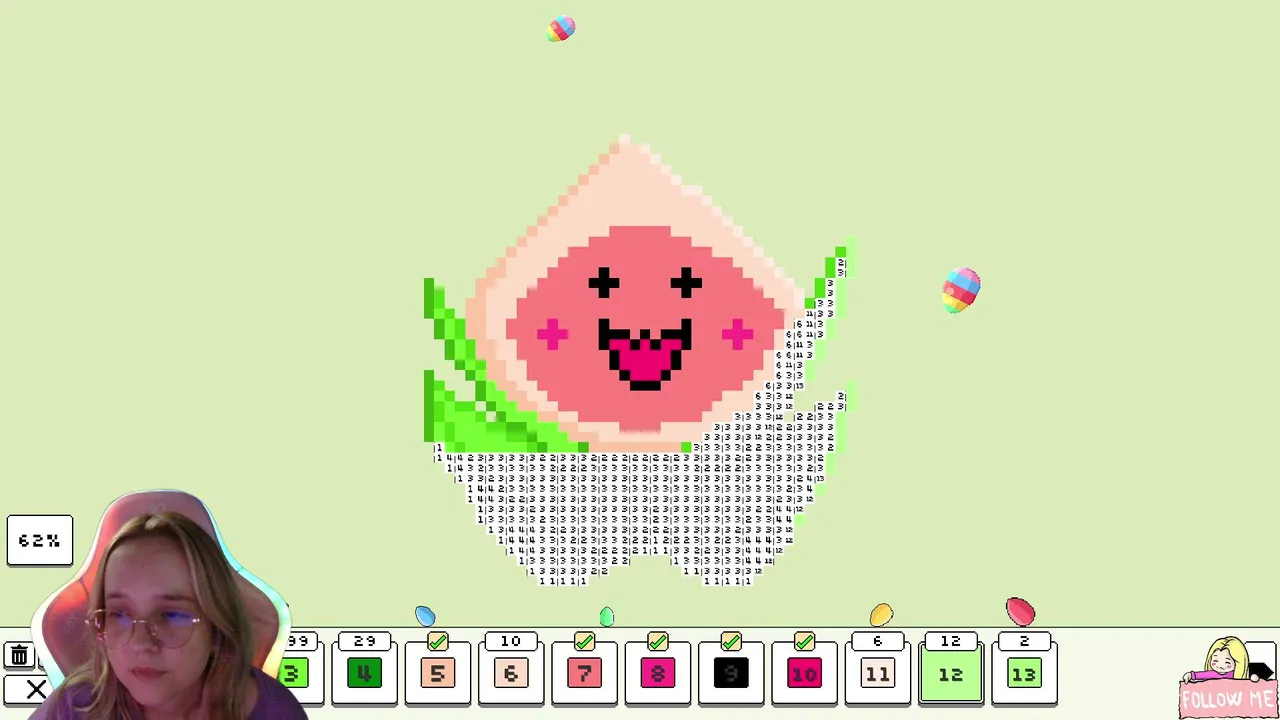Select color 10 hot pink swatch

pyautogui.click(x=804, y=674)
